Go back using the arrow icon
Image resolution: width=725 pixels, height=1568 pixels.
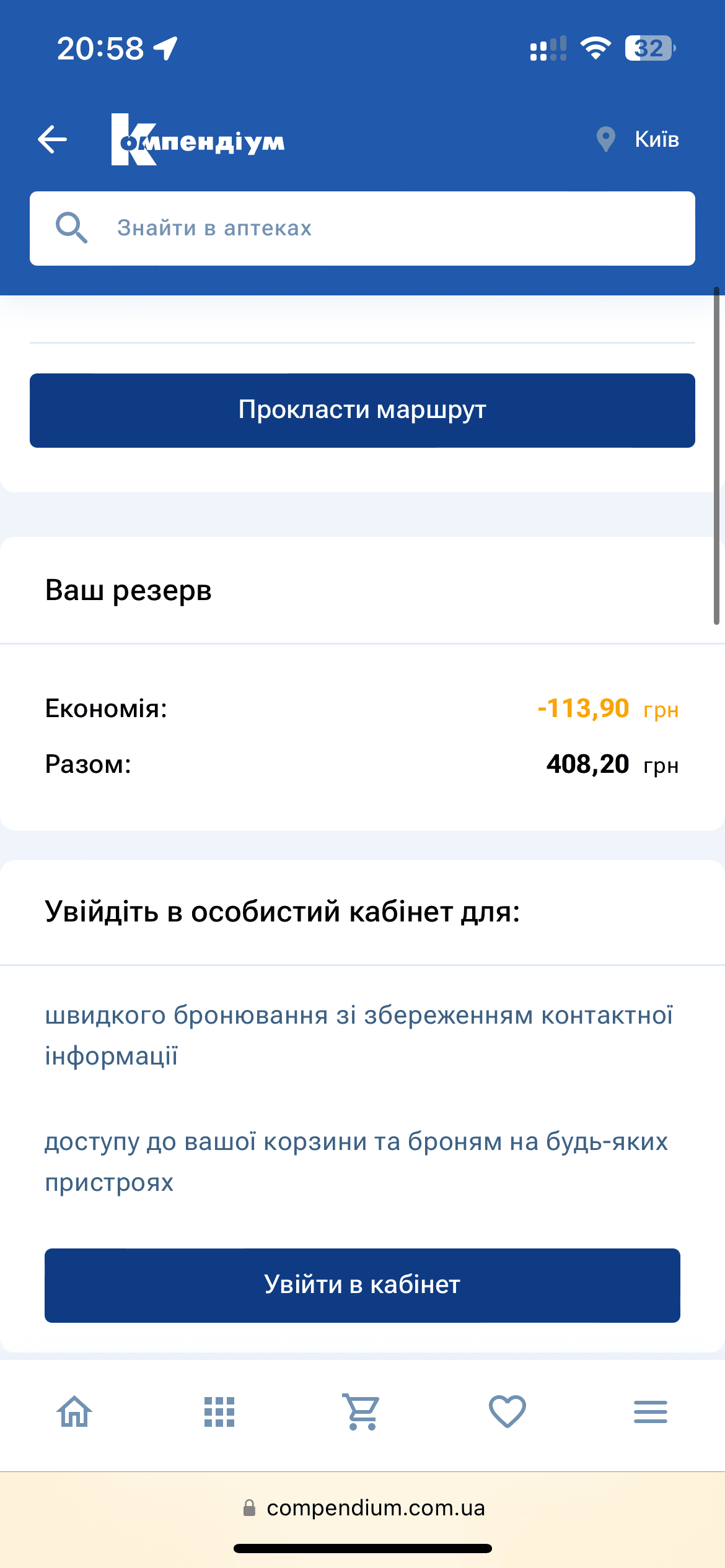point(53,139)
